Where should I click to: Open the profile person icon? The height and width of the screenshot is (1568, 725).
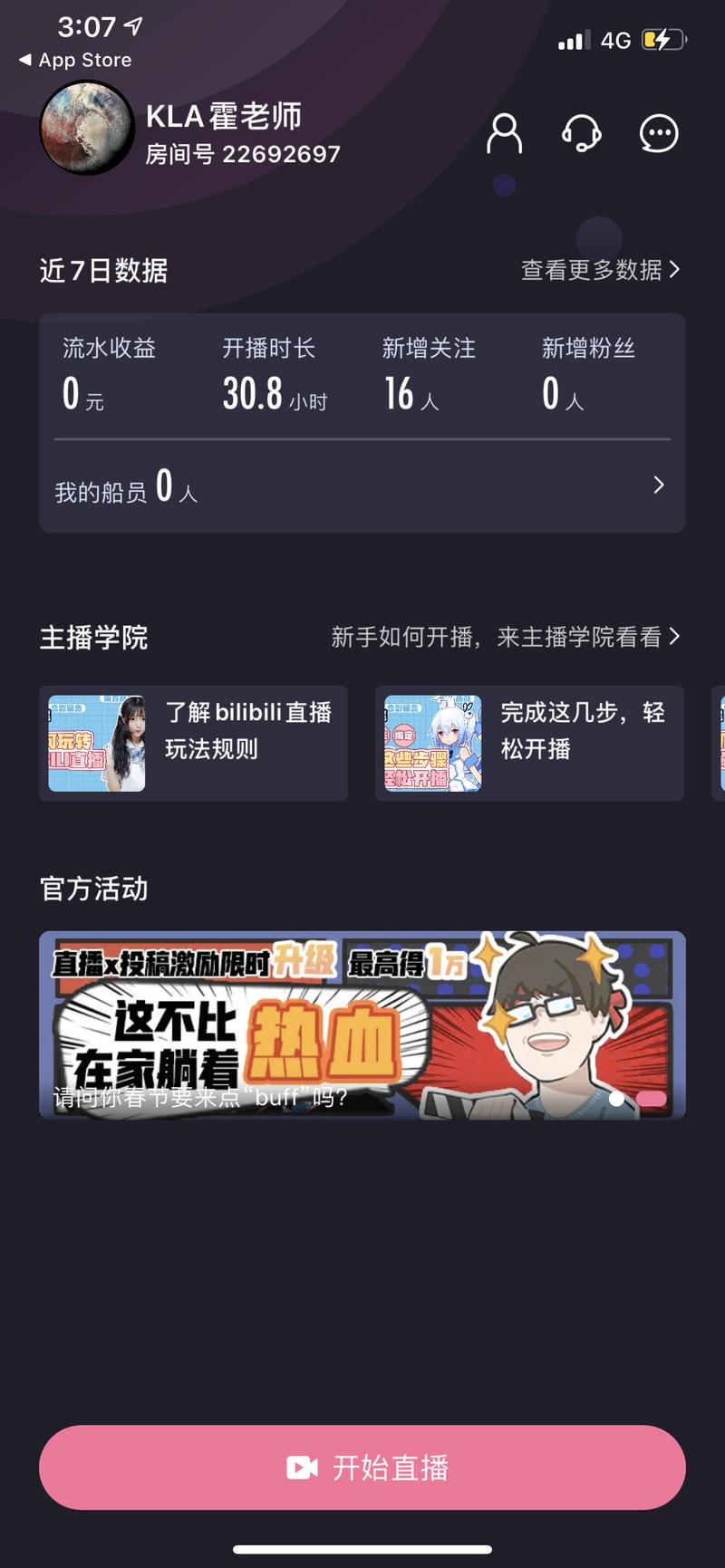[x=505, y=133]
